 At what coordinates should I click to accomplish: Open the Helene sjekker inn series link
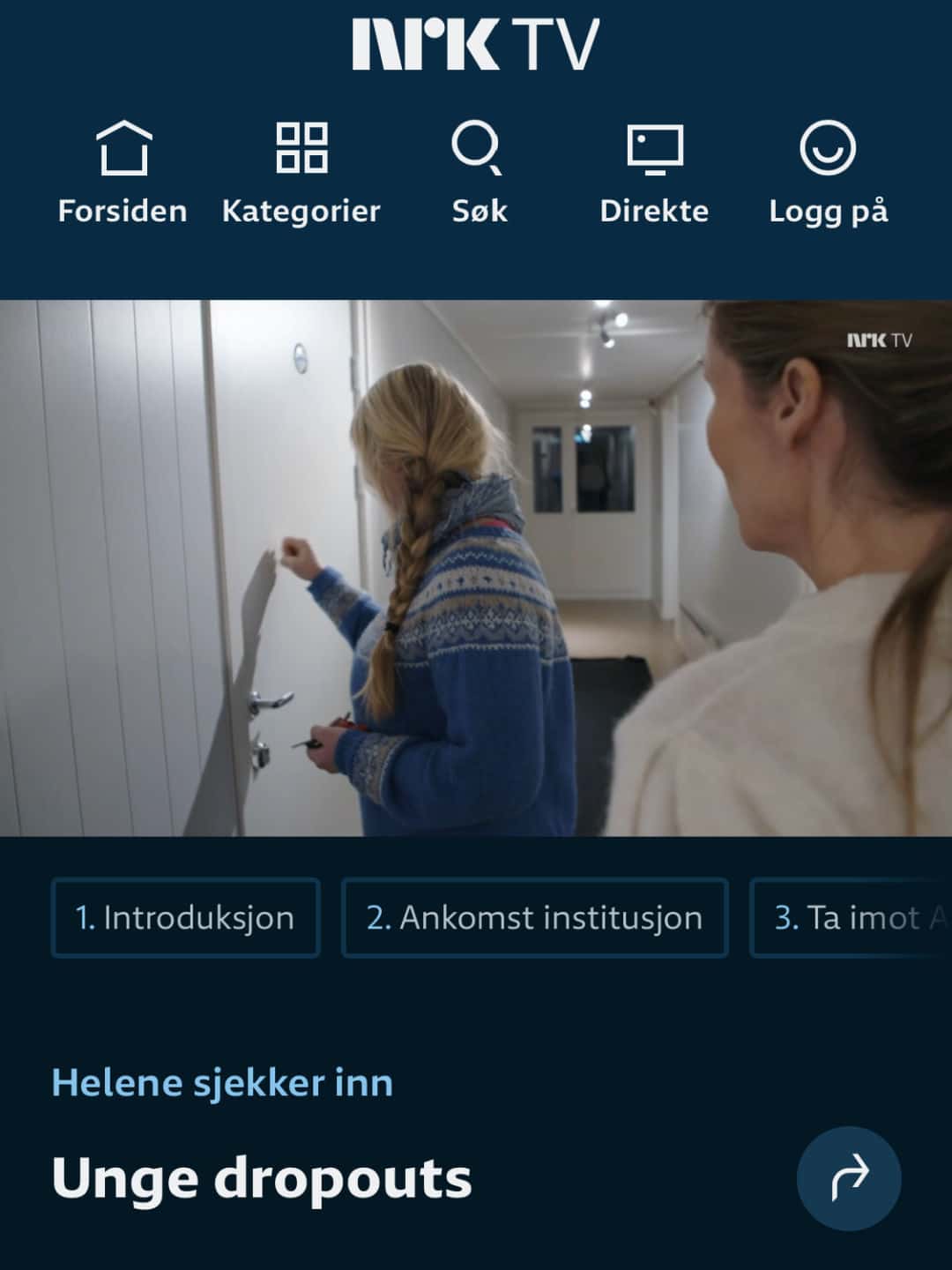pos(222,1082)
